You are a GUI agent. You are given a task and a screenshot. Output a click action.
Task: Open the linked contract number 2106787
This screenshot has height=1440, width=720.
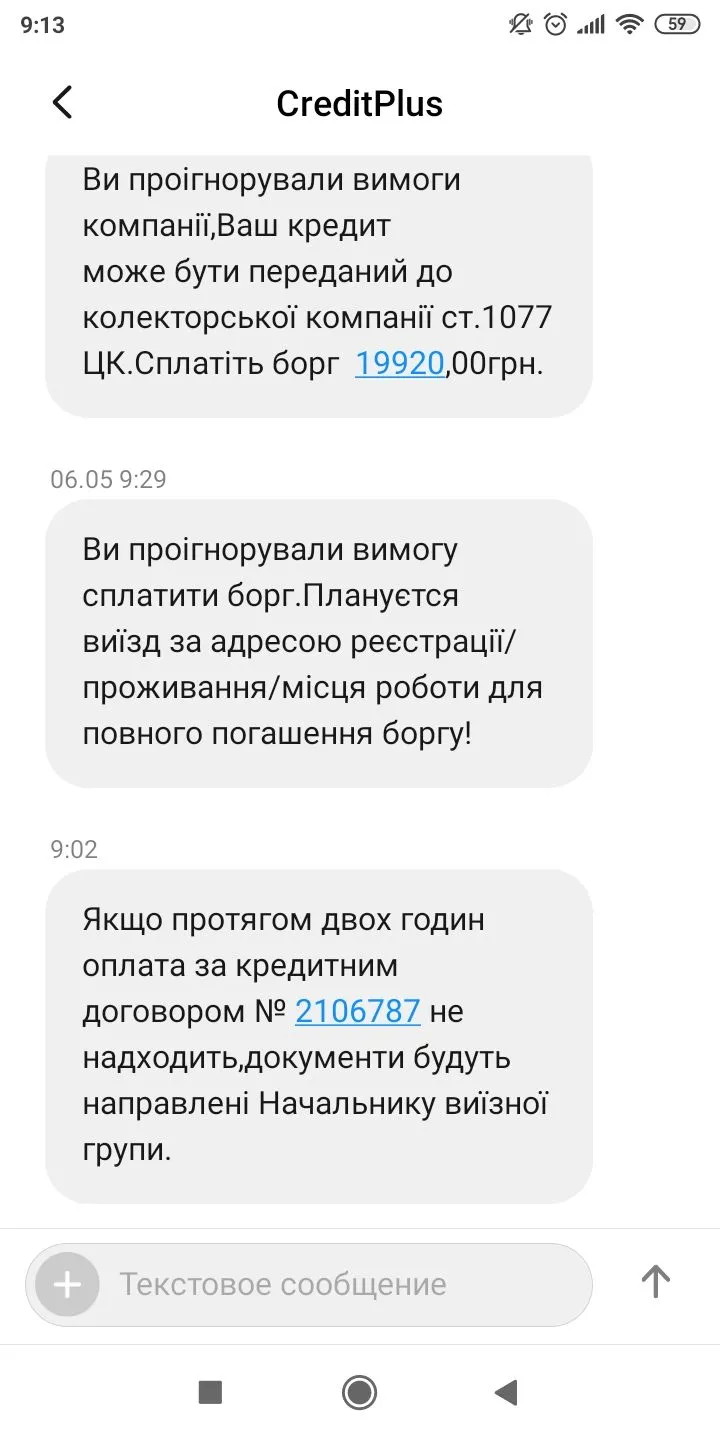[357, 1011]
